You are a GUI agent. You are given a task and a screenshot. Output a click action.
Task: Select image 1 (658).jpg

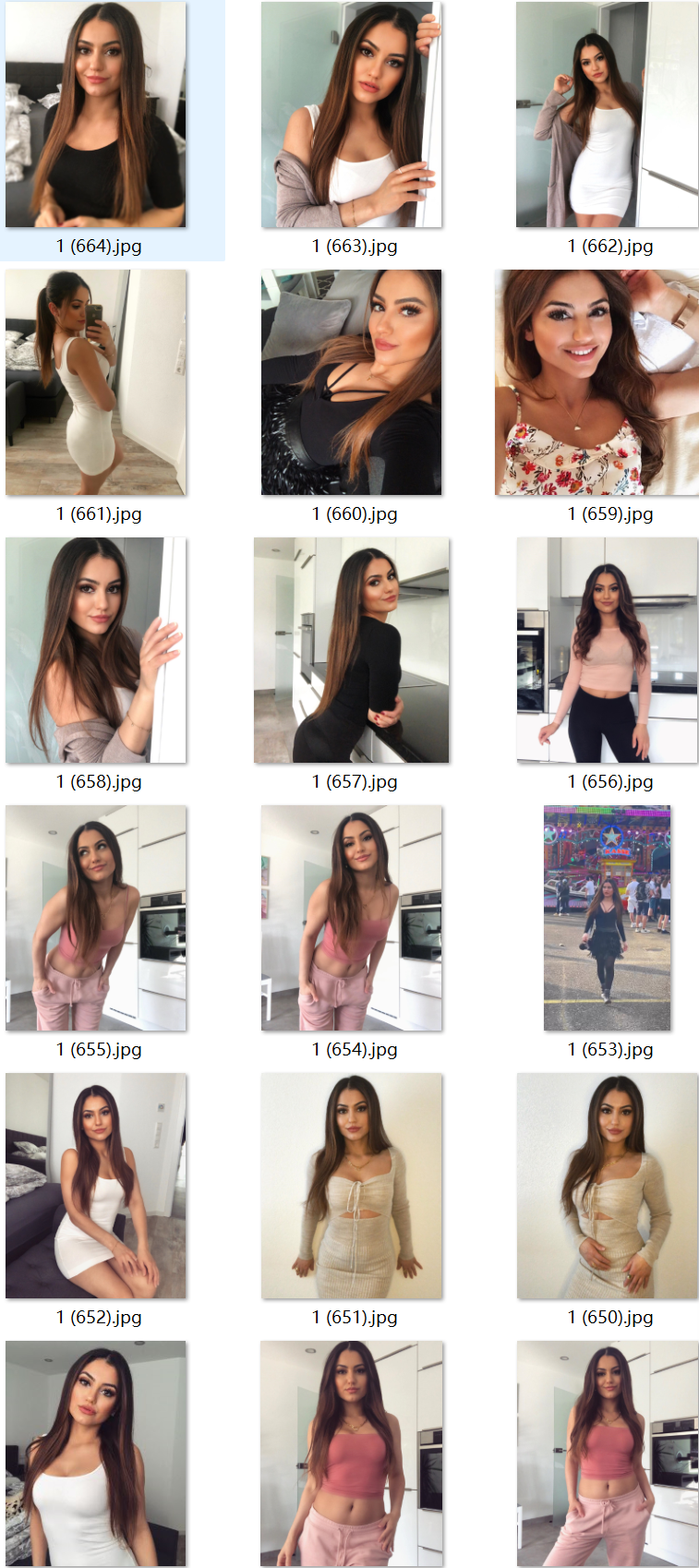click(x=96, y=650)
